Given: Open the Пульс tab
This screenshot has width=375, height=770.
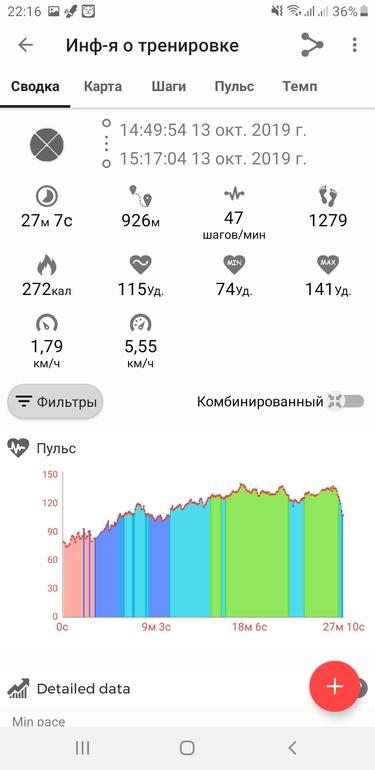Looking at the screenshot, I should coord(234,87).
